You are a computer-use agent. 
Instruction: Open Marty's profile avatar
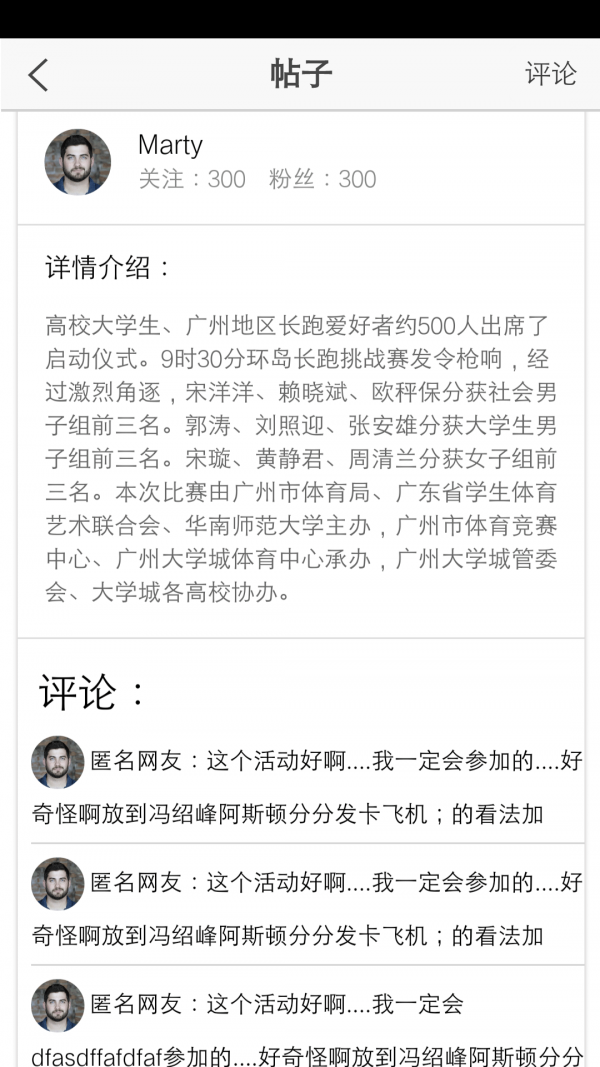click(77, 162)
